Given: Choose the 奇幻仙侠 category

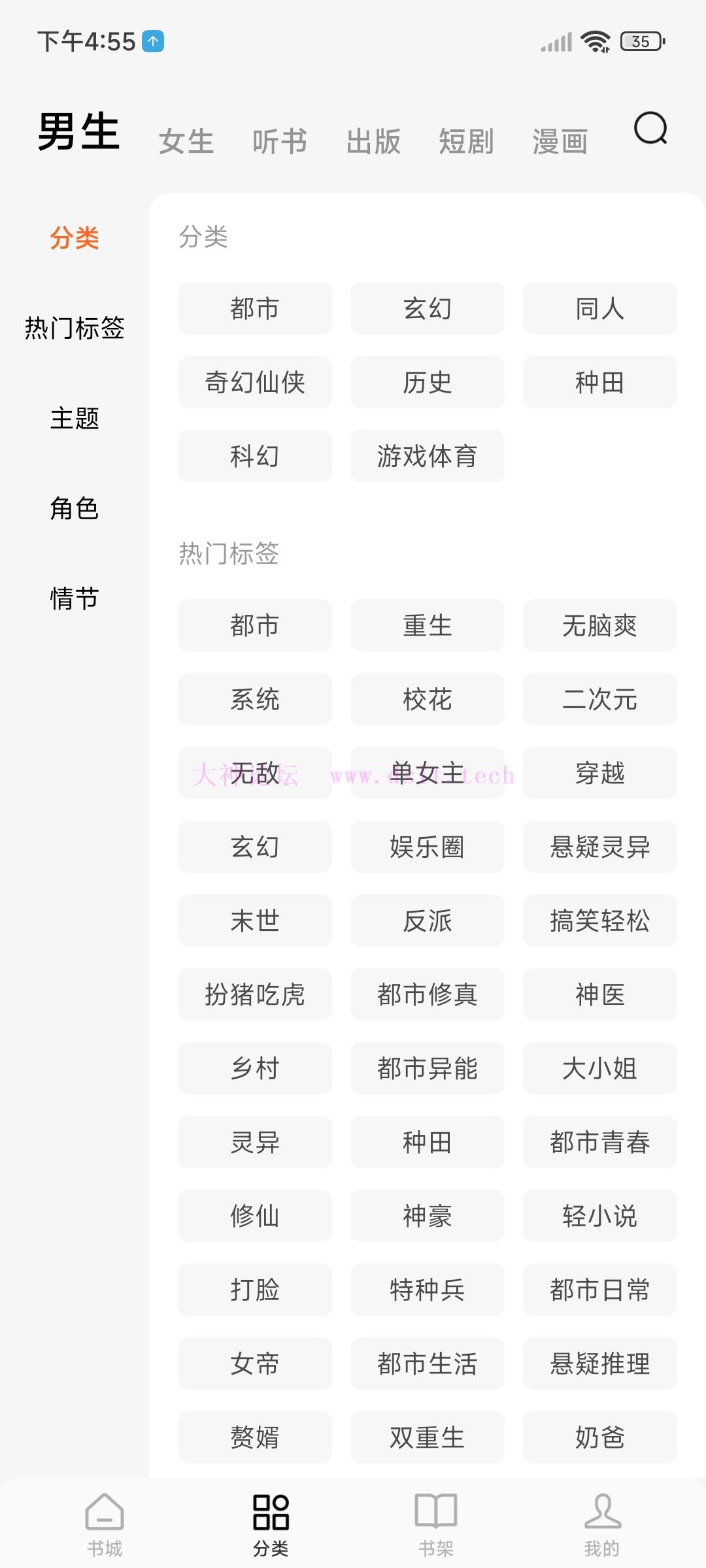Looking at the screenshot, I should click(255, 382).
